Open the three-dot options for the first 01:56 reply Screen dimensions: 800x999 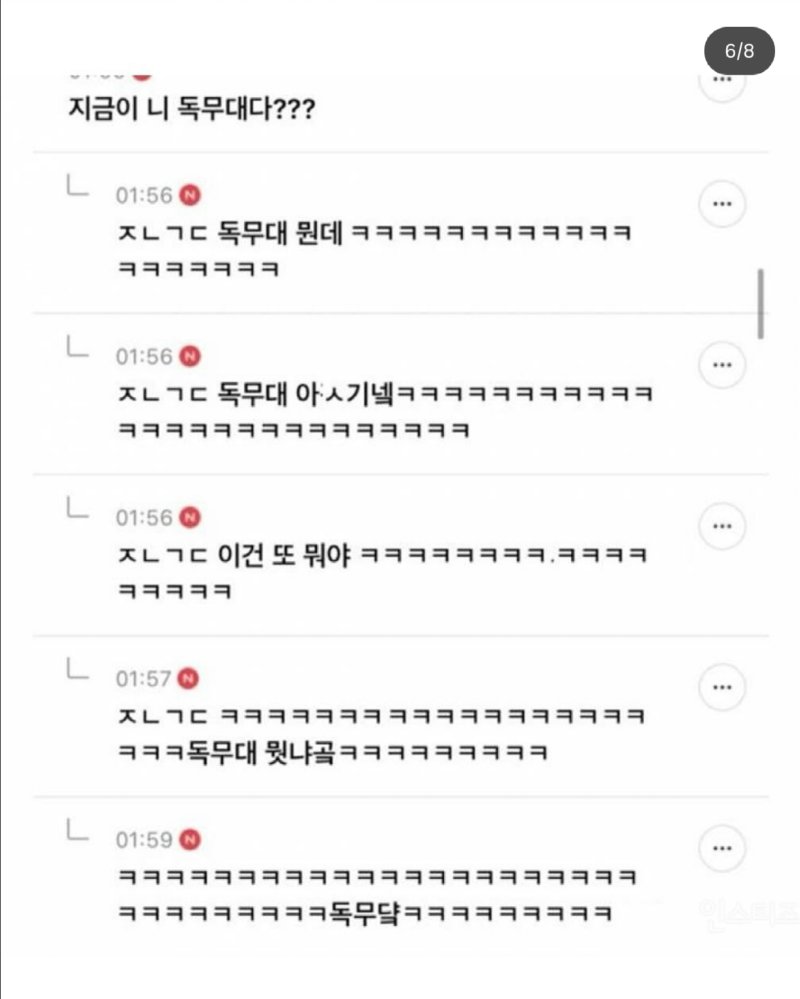(722, 202)
